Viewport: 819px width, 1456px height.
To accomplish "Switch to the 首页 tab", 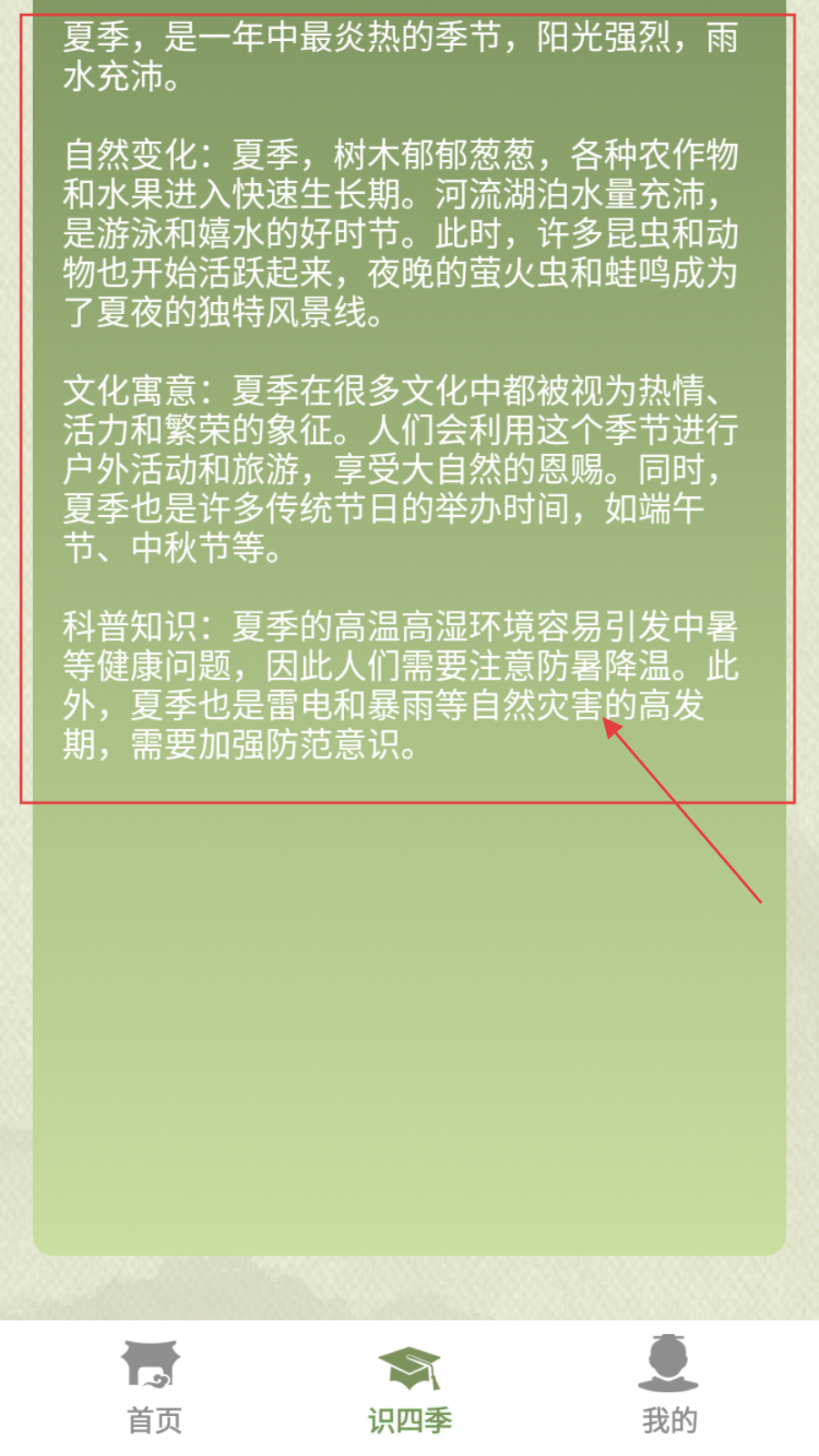I will 153,1387.
